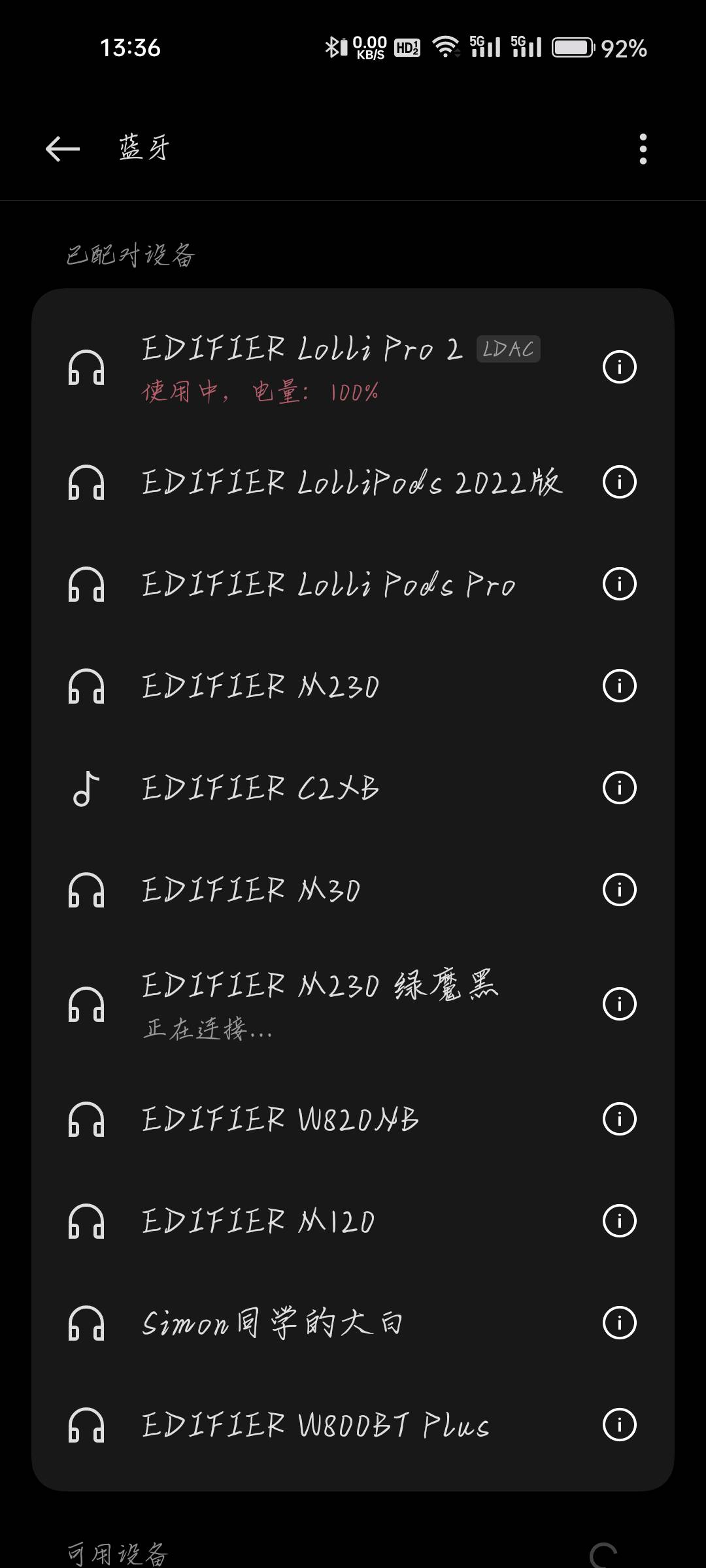Open info for the first EDIFIER M230

(x=619, y=686)
